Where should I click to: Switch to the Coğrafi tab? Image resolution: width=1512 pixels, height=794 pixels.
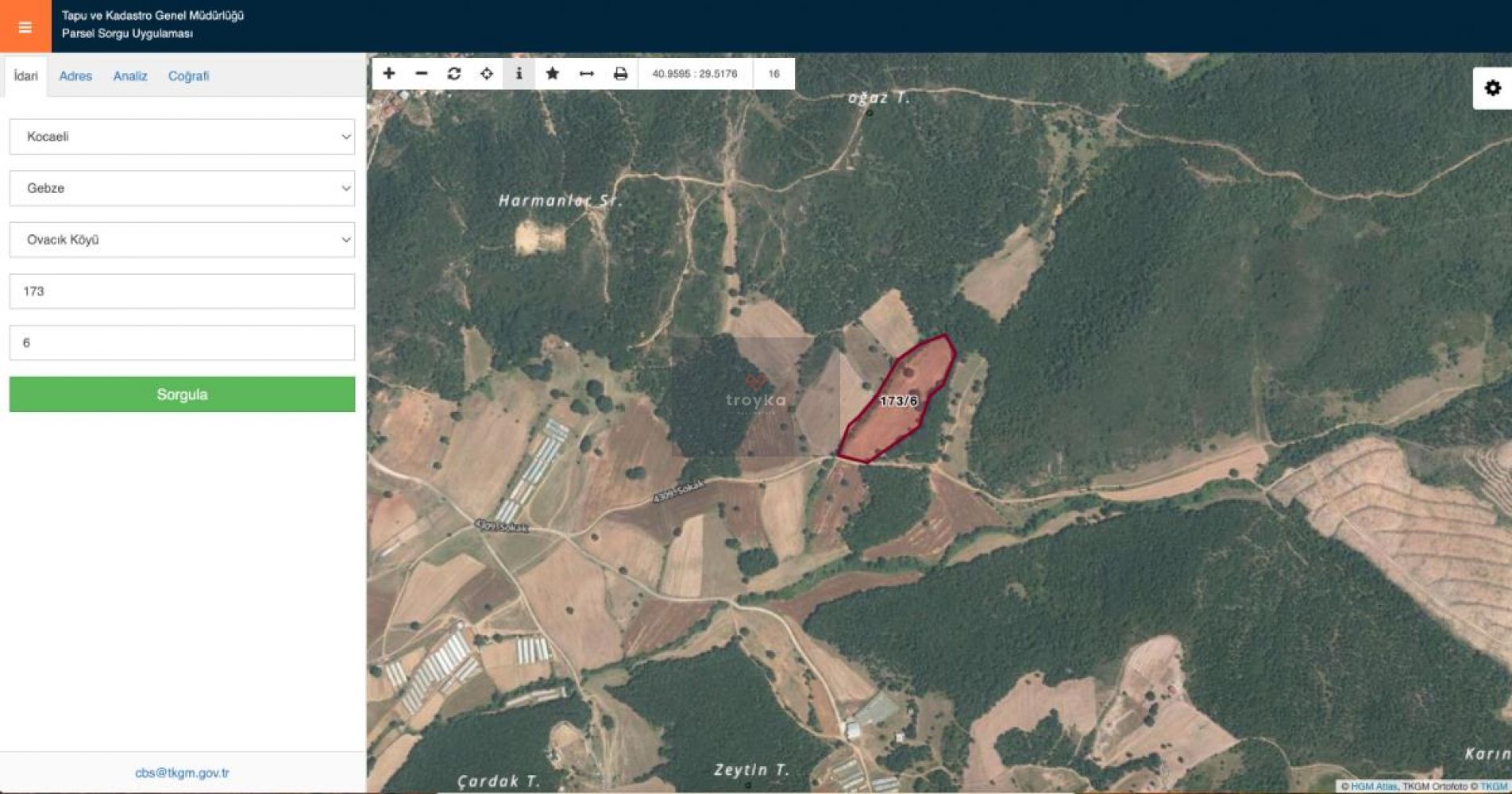tap(188, 76)
